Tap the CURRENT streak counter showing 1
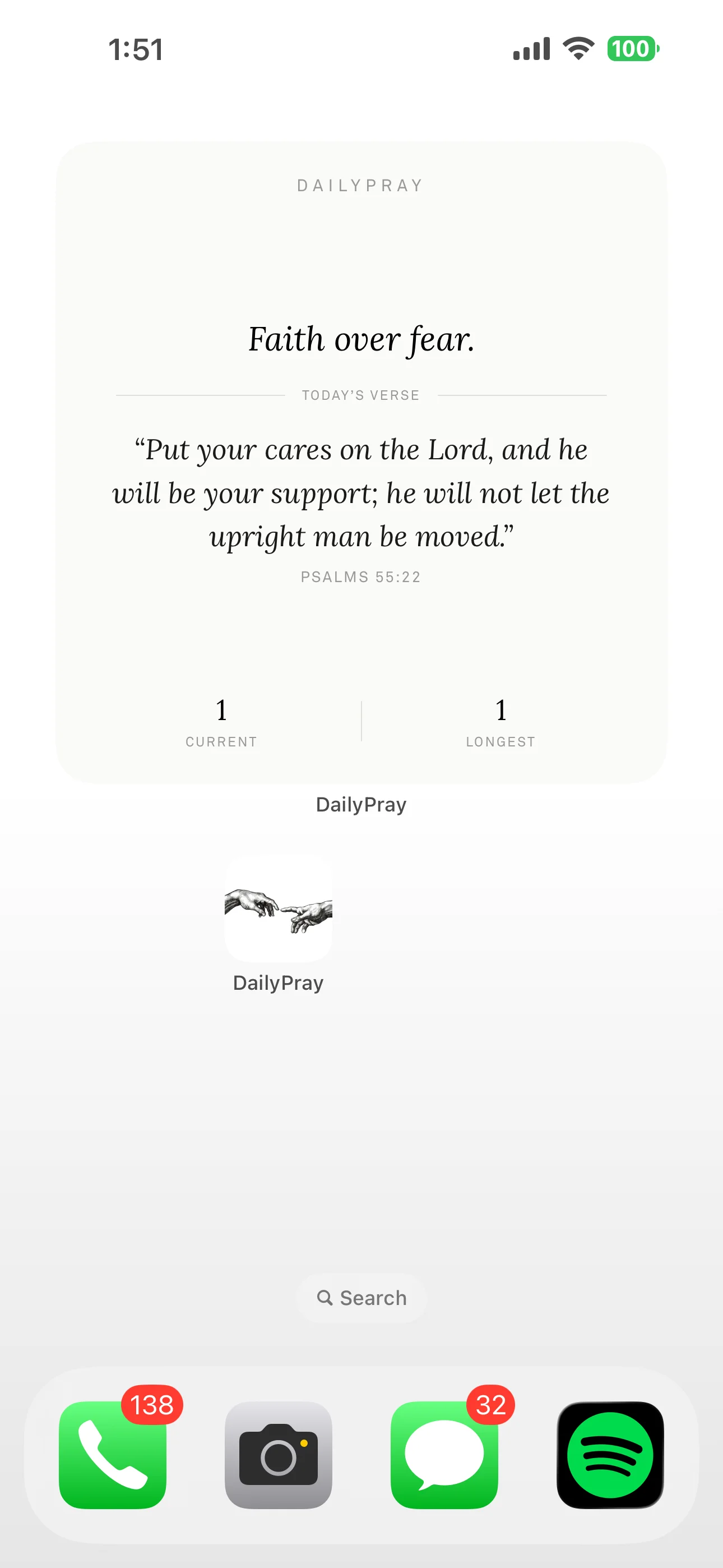The width and height of the screenshot is (723, 1568). (x=221, y=720)
